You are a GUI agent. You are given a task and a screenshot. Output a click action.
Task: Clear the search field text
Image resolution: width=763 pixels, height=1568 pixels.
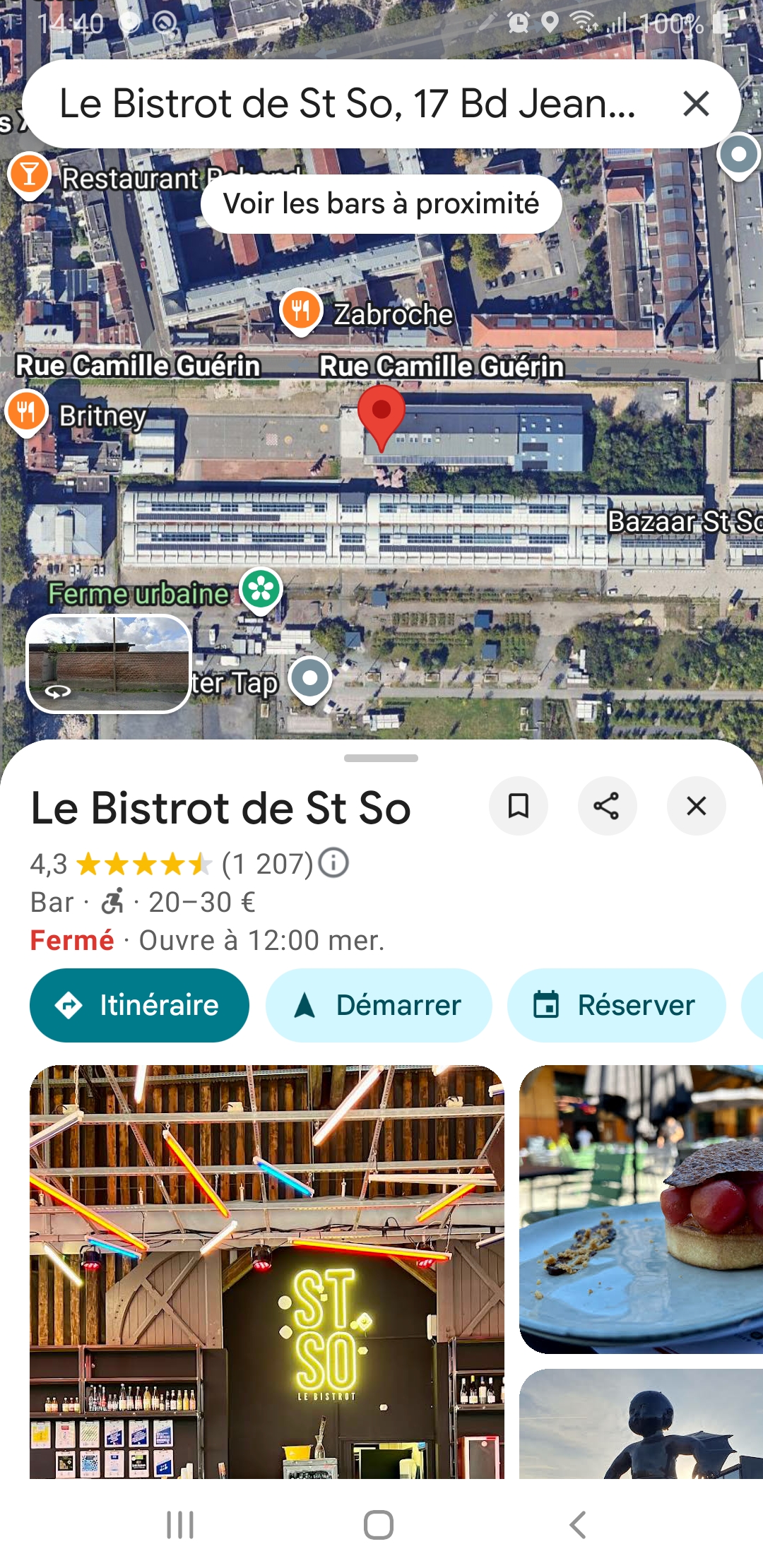point(696,104)
